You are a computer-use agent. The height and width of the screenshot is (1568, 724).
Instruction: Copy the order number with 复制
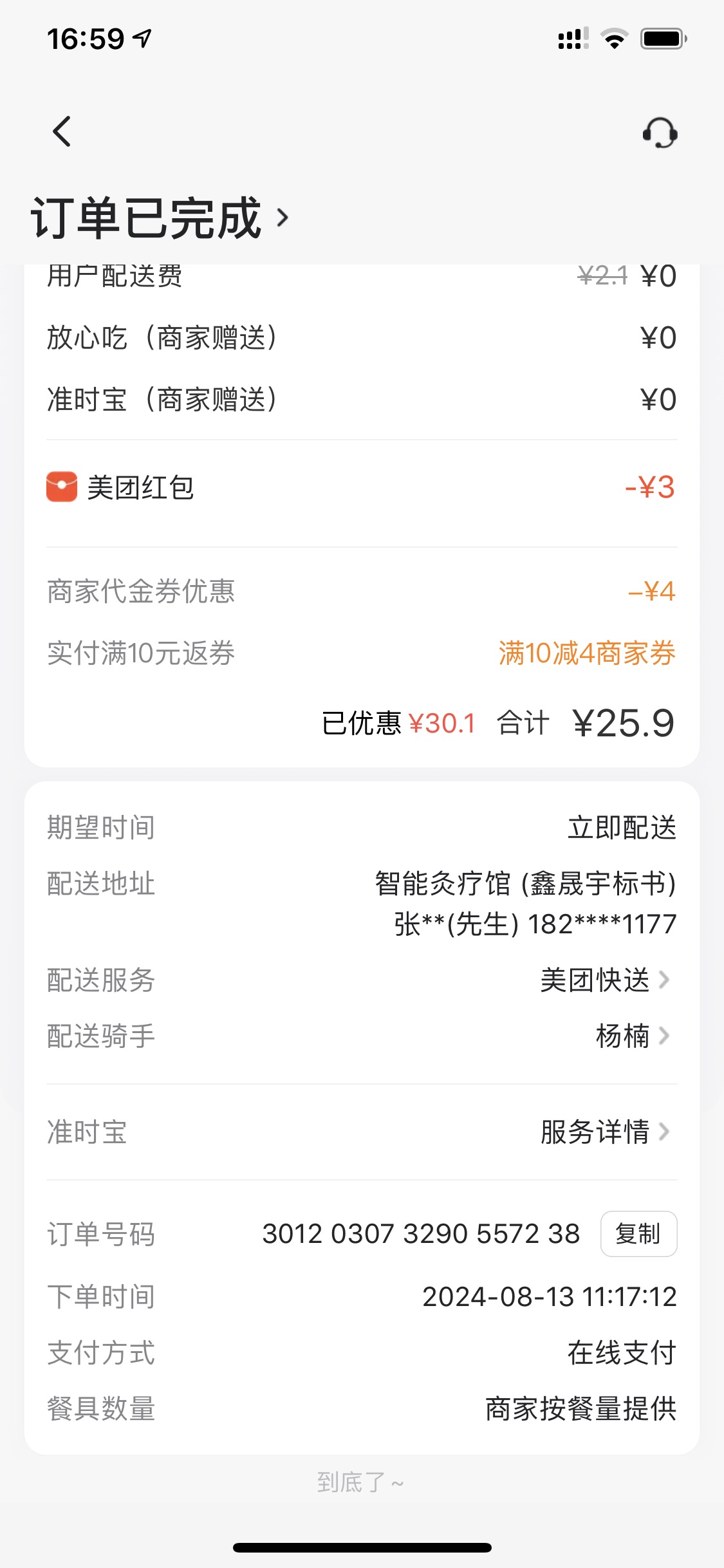coord(638,1234)
